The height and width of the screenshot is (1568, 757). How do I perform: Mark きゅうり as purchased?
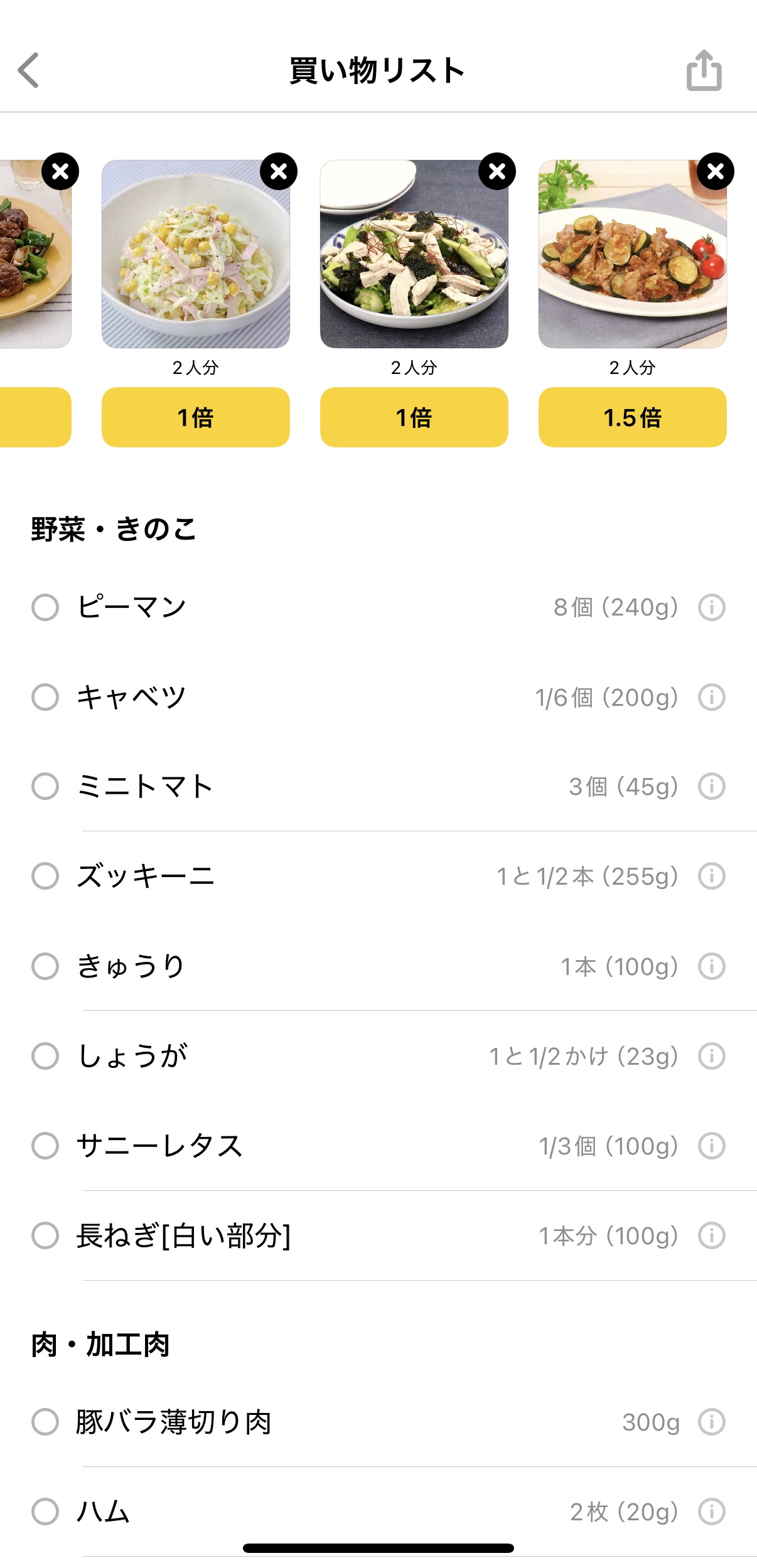(45, 966)
